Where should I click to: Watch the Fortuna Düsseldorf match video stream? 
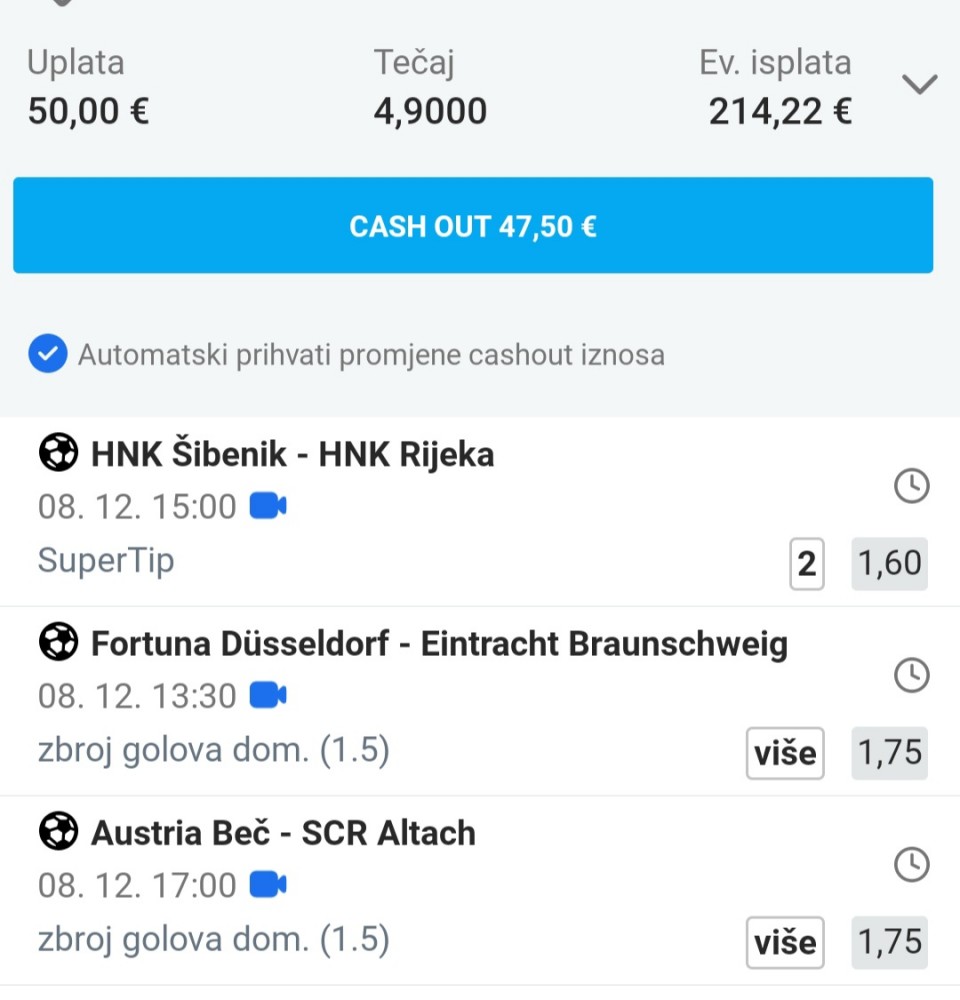(x=267, y=695)
